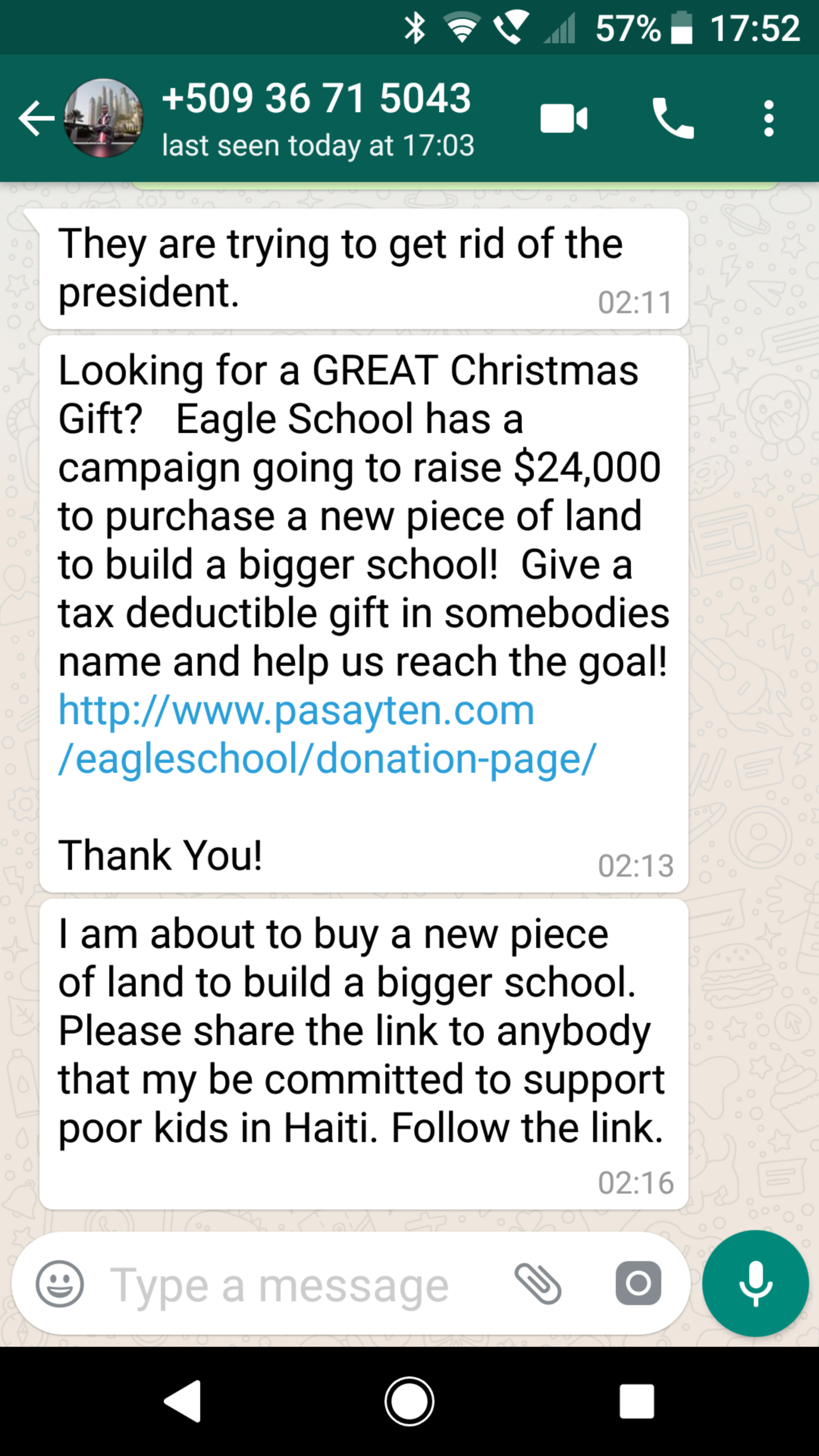Screen dimensions: 819x1456
Task: Open the contact's profile picture
Action: pyautogui.click(x=103, y=119)
